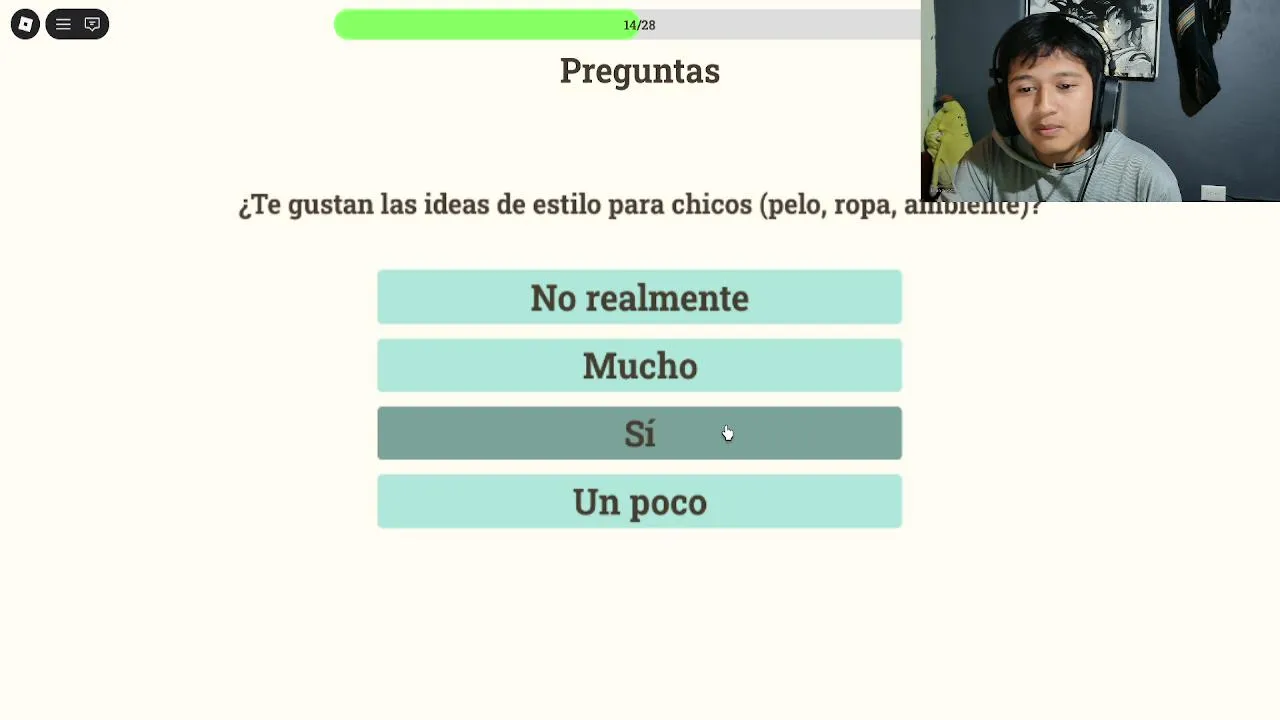Screen dimensions: 1280x720
Task: Open the chat bubble icon
Action: (x=92, y=24)
